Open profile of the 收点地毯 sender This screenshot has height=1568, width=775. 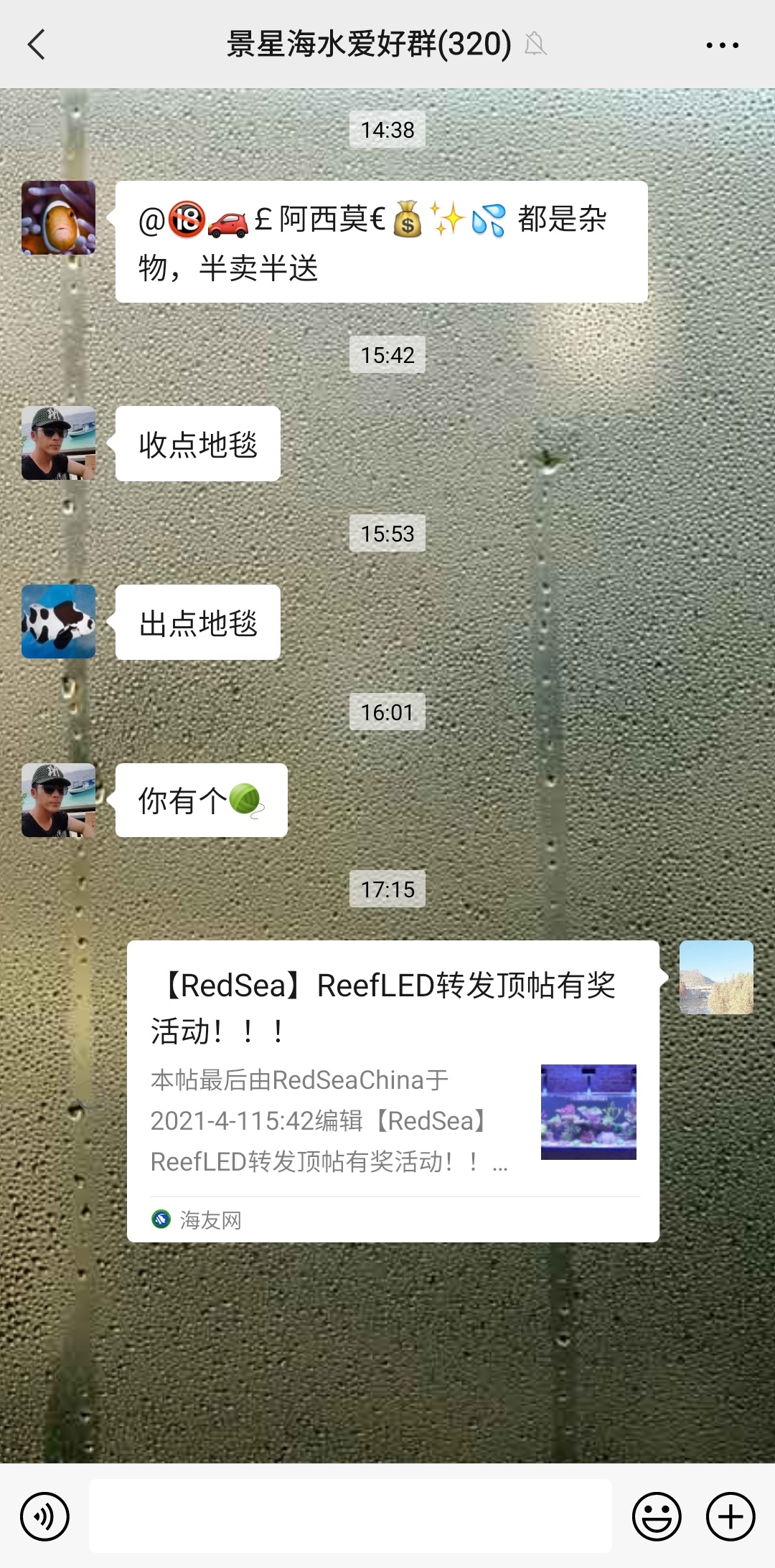58,443
